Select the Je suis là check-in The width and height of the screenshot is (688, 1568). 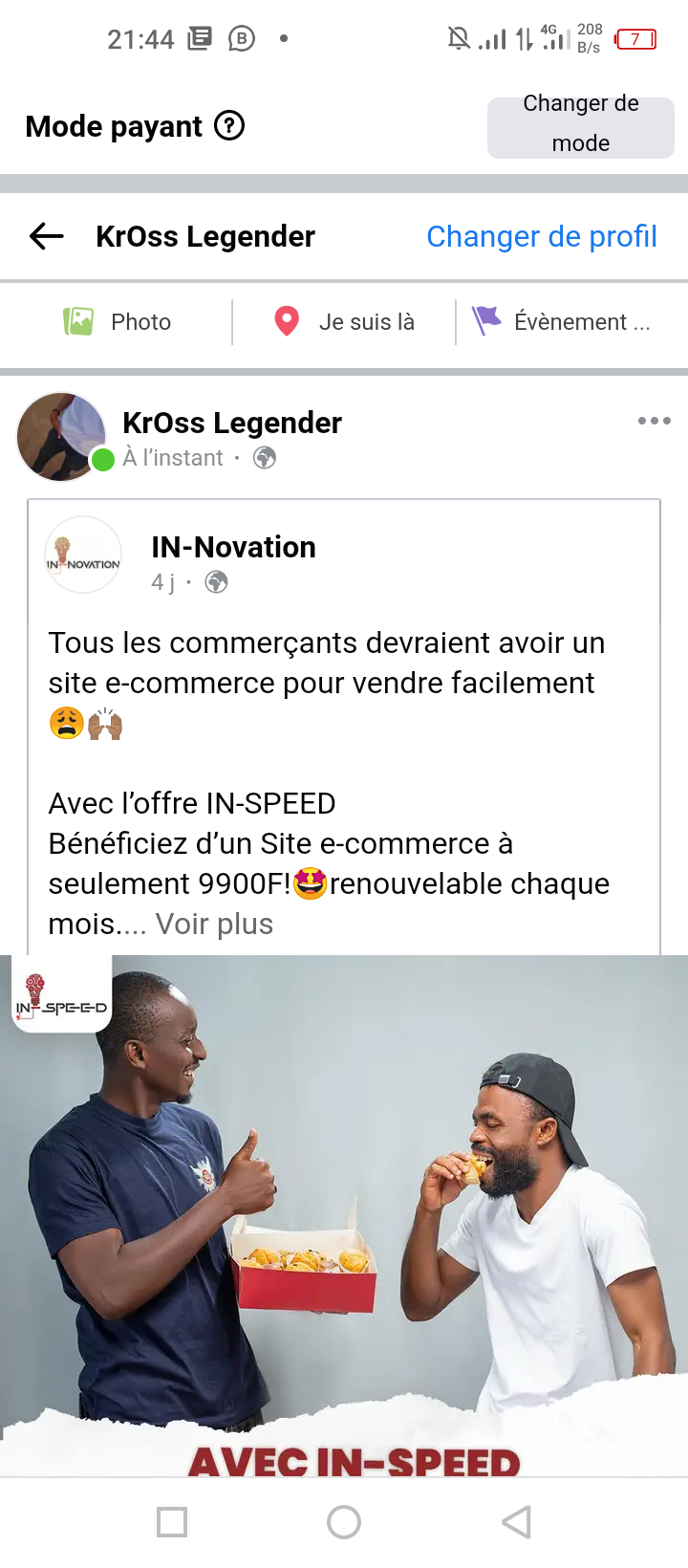pos(344,322)
